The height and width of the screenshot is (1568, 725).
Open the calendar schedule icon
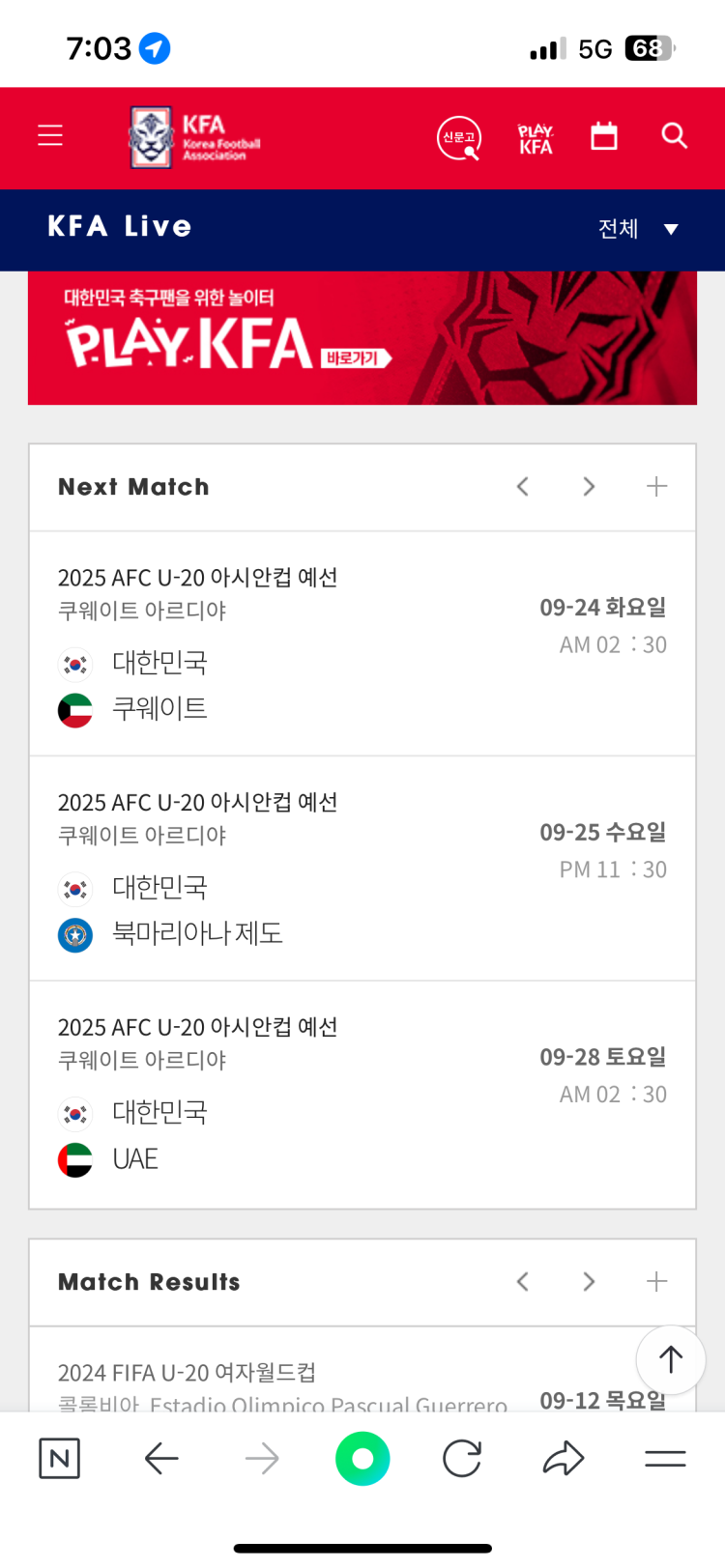[603, 136]
